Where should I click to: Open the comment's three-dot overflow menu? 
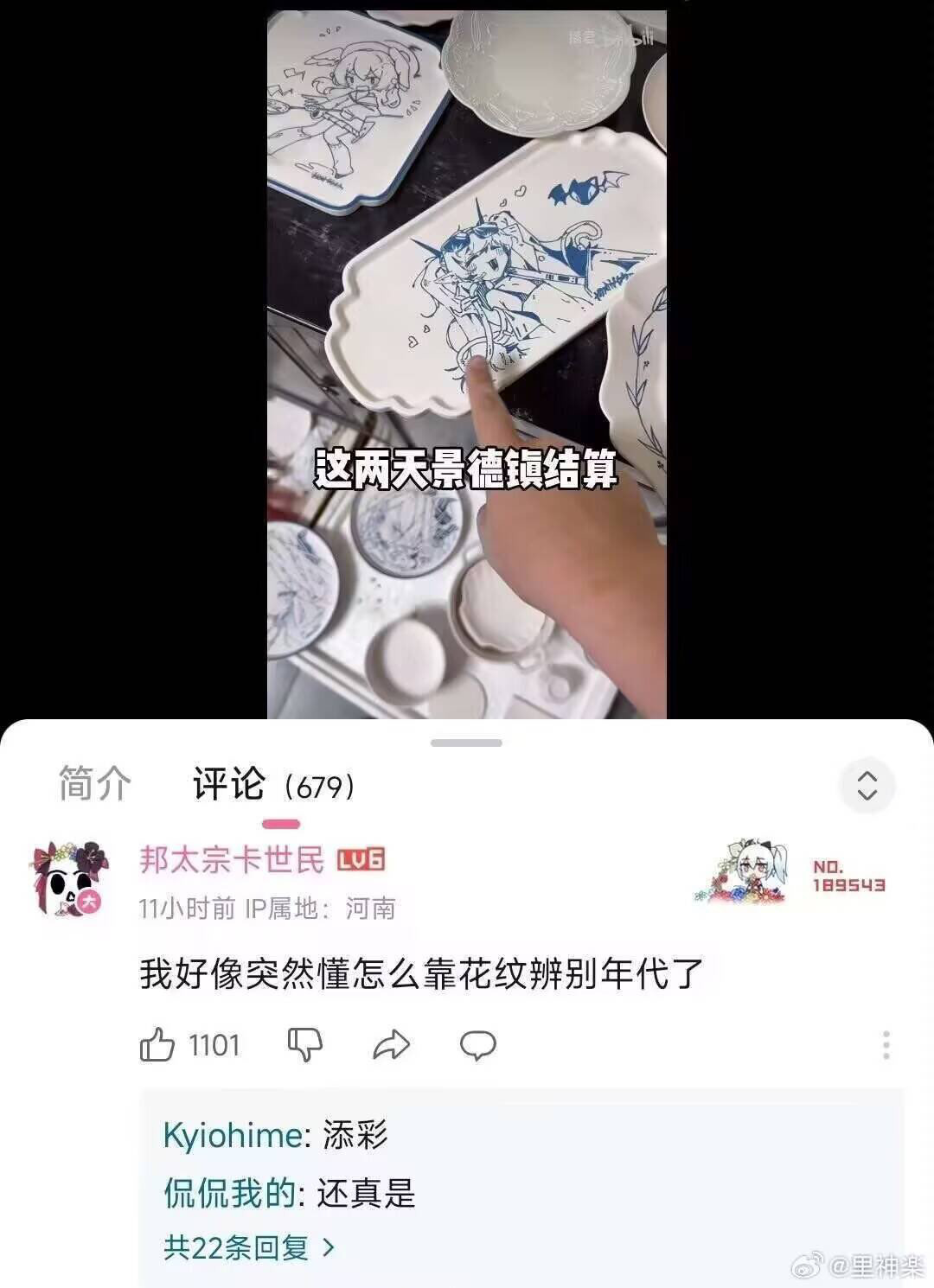tap(886, 1045)
